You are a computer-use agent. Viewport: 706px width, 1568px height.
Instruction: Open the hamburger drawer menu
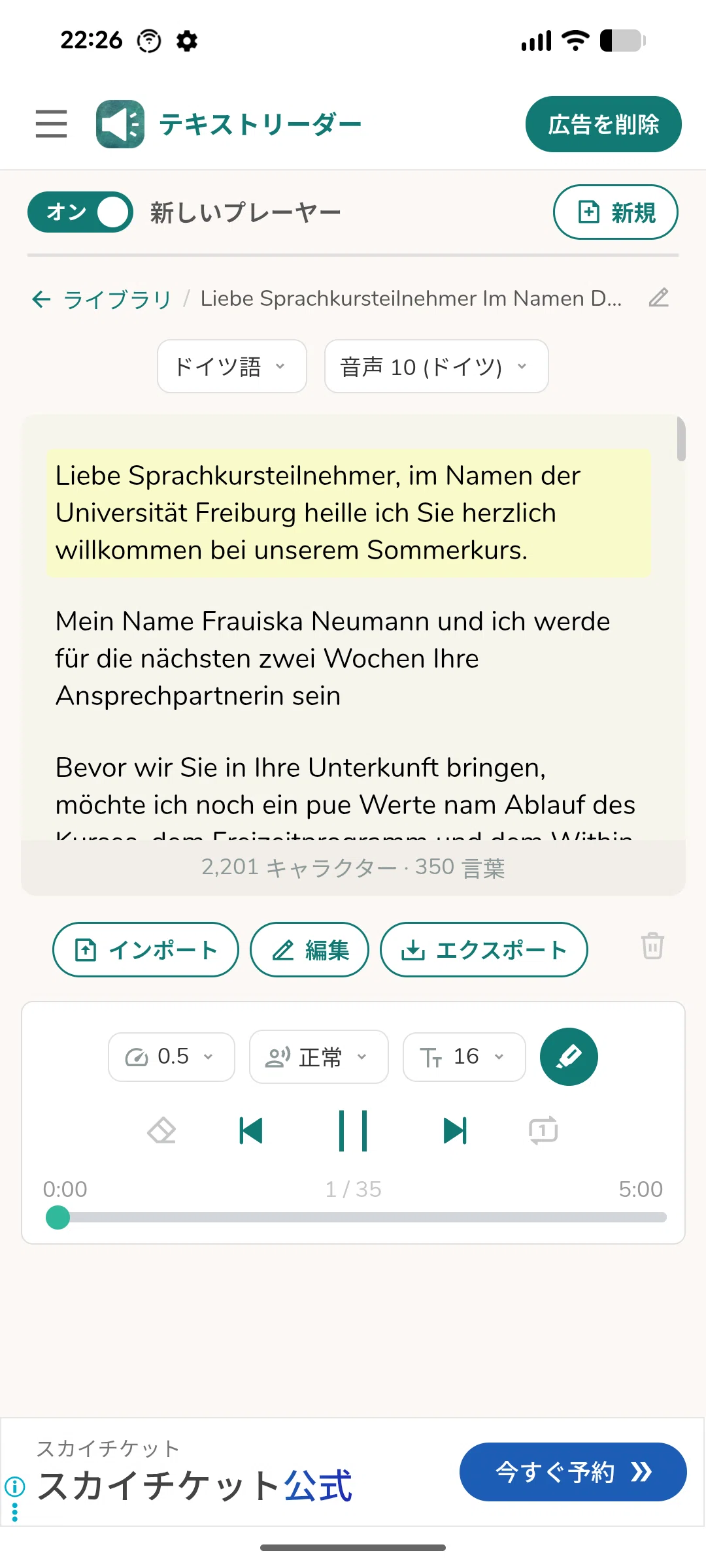click(x=51, y=124)
